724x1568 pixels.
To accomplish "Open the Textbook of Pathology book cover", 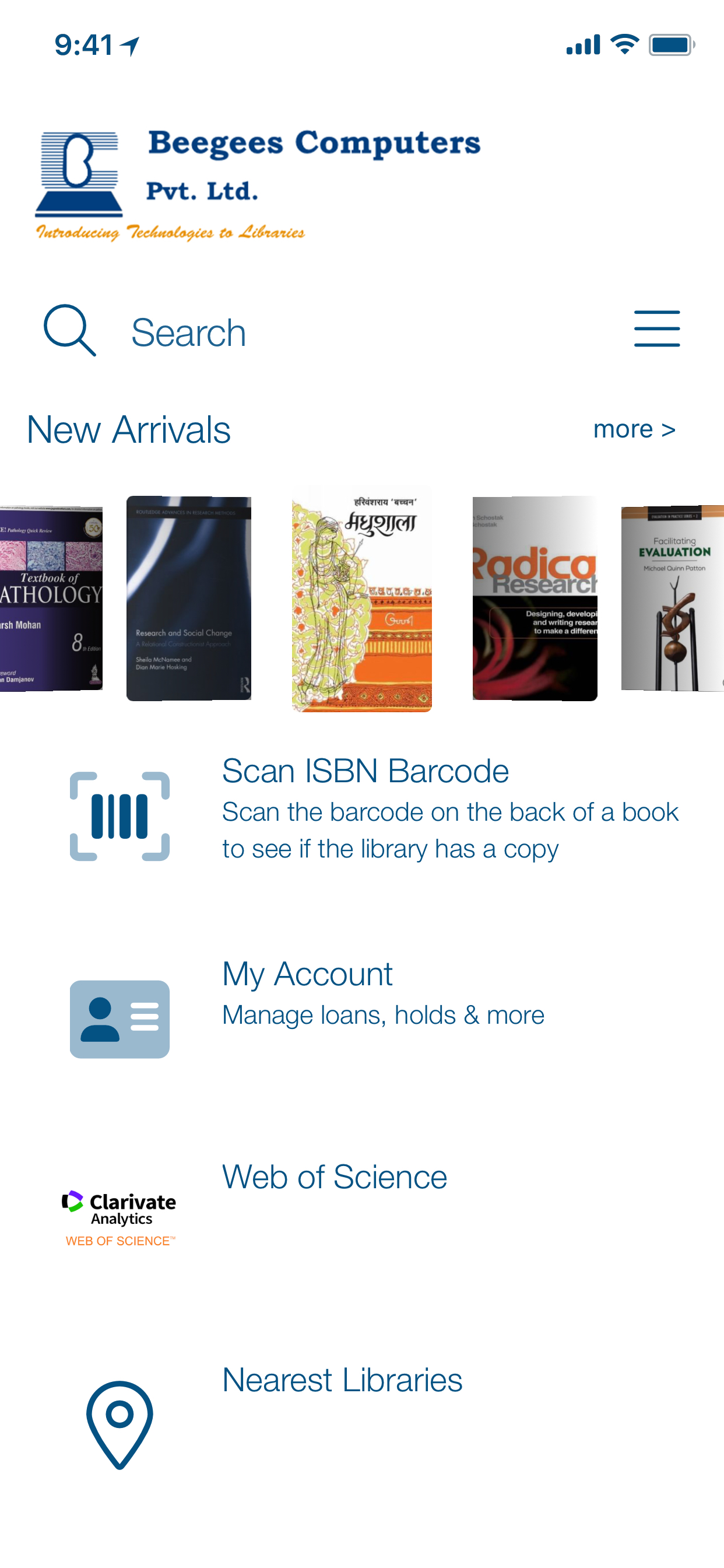I will [x=51, y=598].
